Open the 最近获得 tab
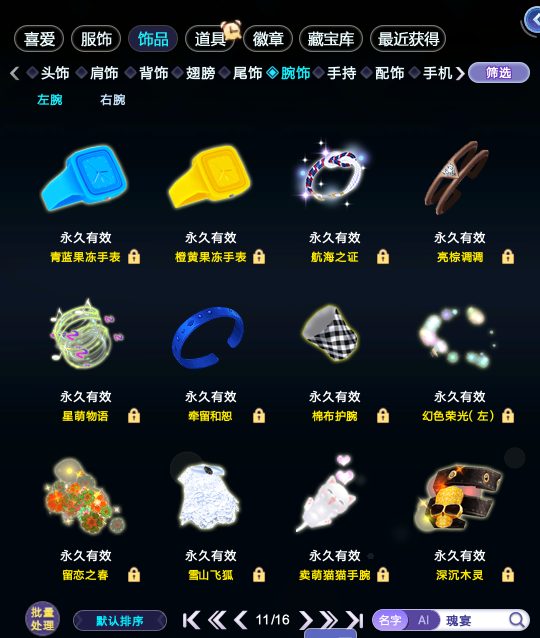This screenshot has height=638, width=540. 408,39
